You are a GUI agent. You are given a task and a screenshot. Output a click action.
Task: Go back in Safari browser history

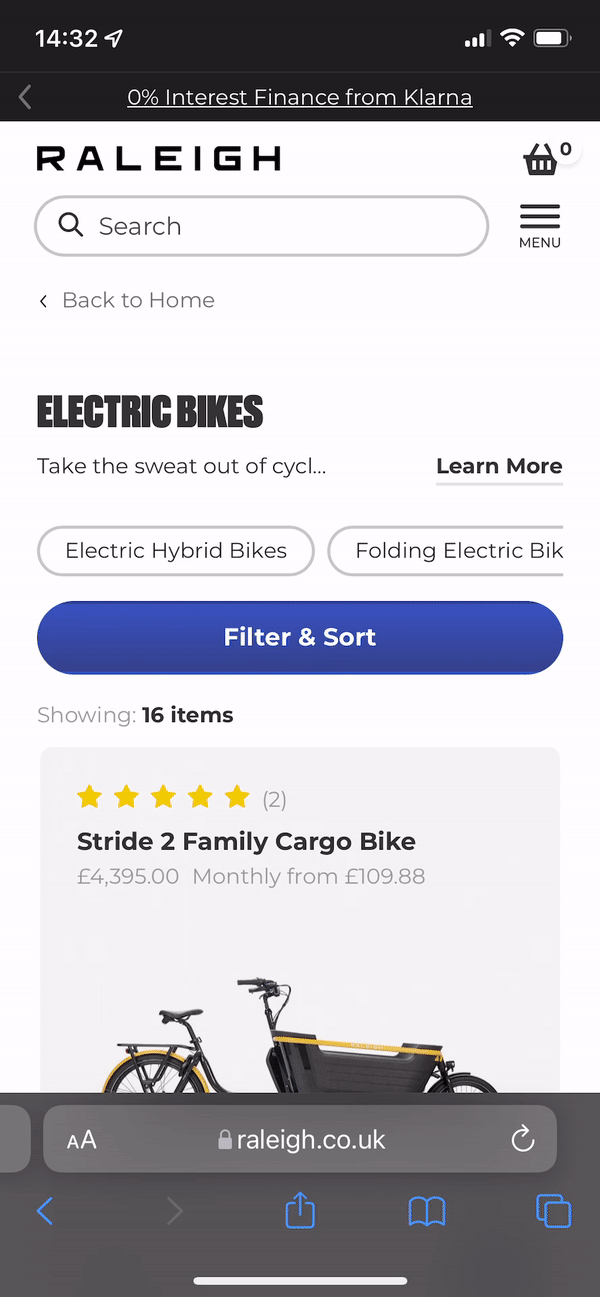pyautogui.click(x=45, y=1211)
